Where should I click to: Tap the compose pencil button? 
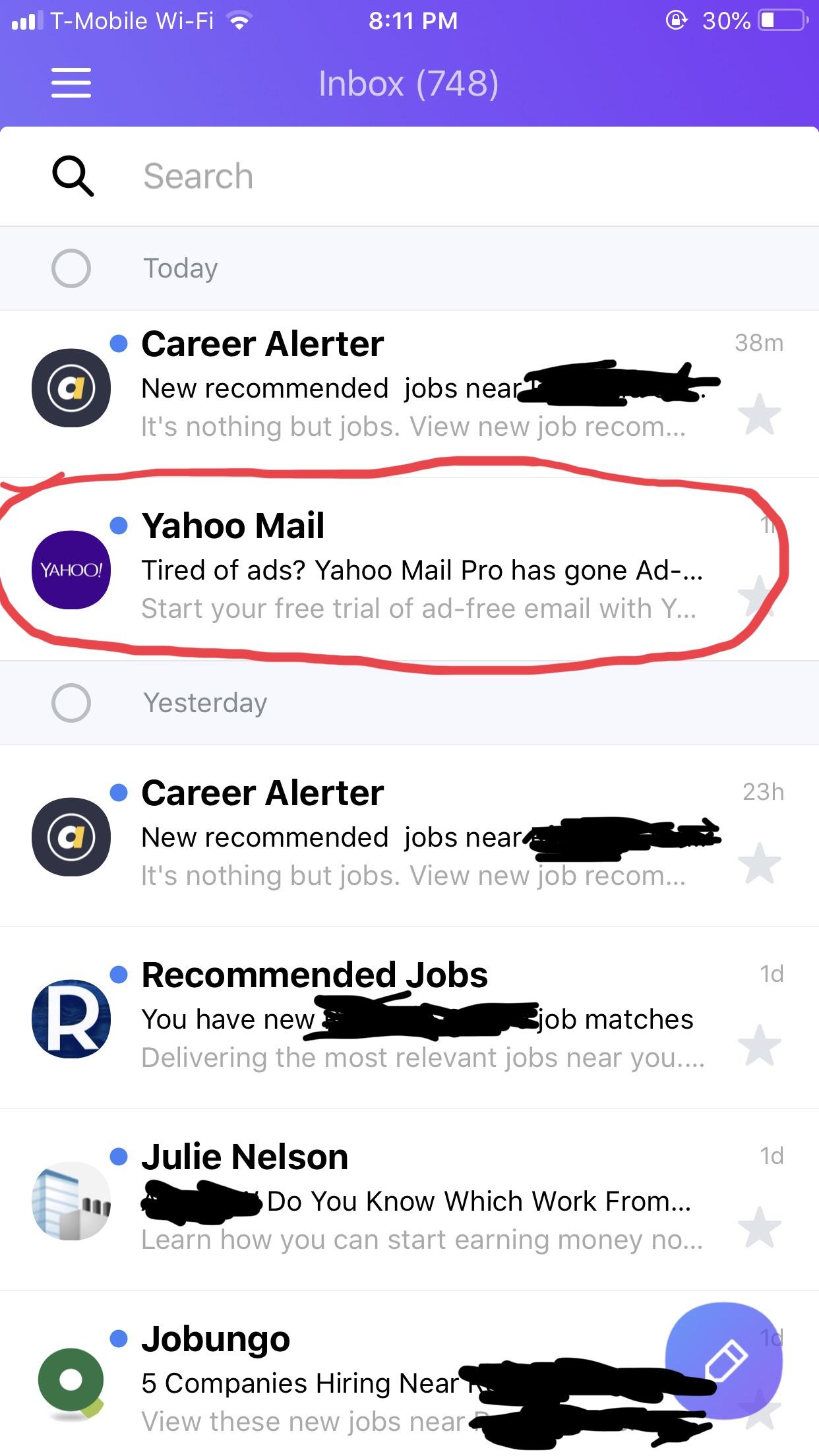pos(723,1364)
